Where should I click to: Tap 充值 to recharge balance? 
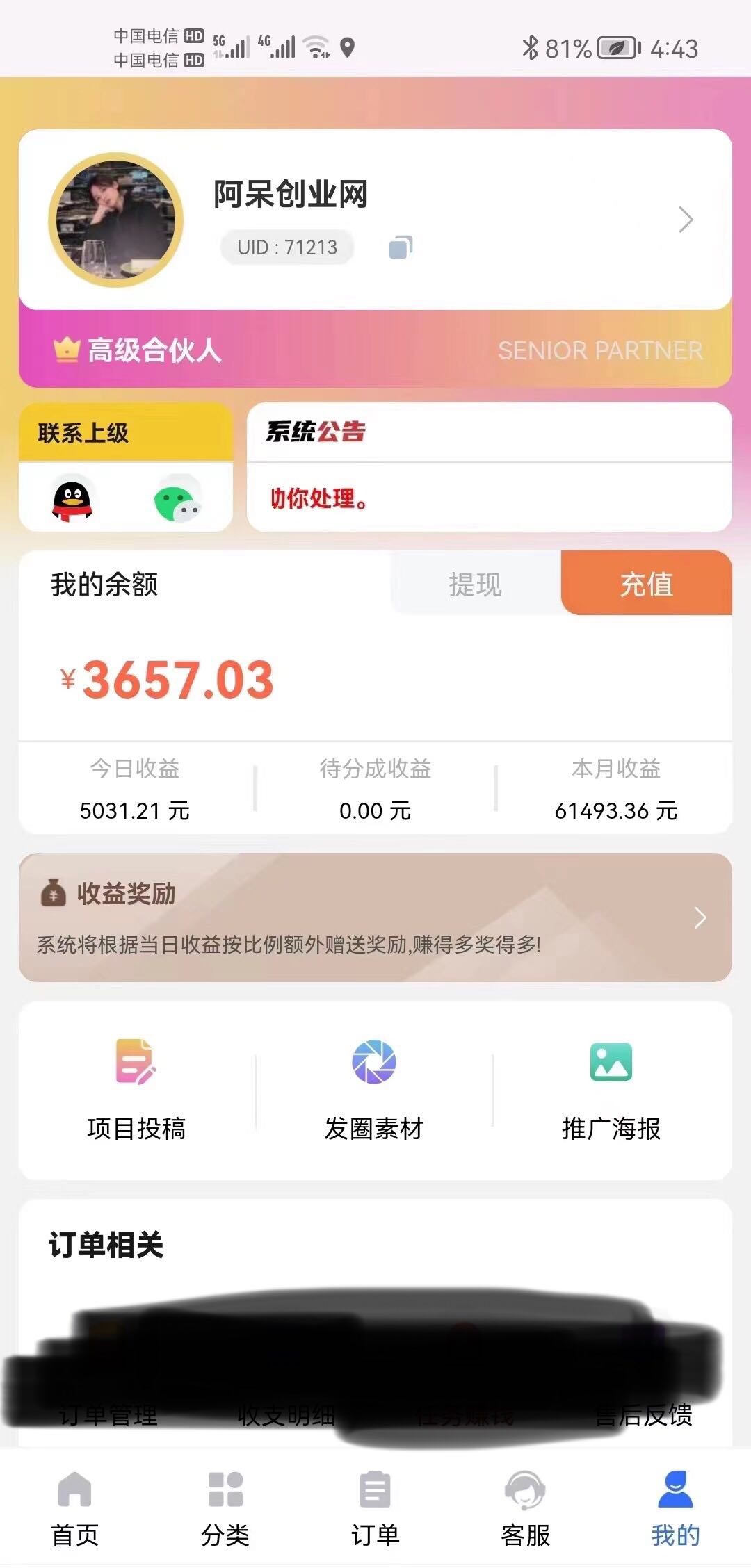coord(646,584)
